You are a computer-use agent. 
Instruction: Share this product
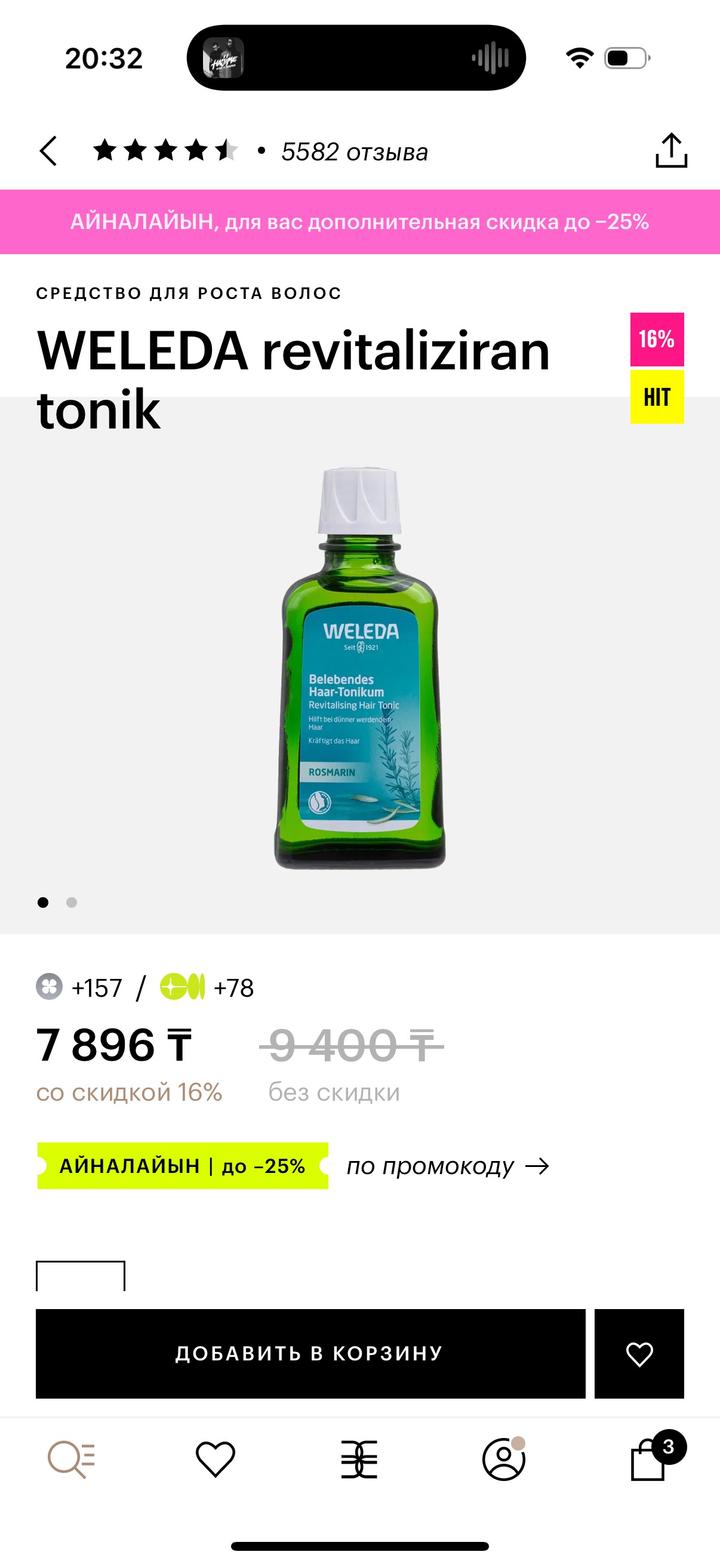tap(671, 151)
